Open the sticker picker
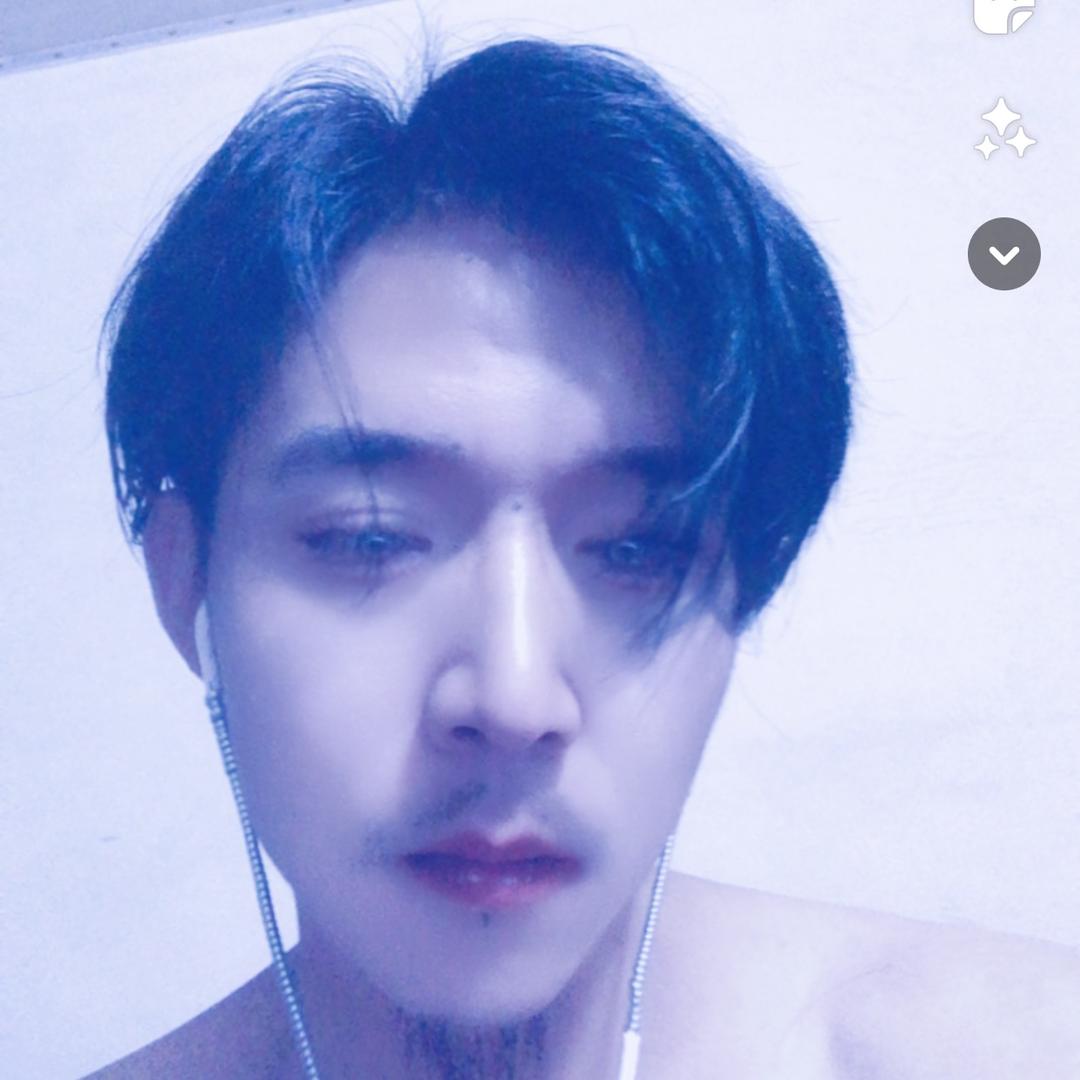 [1004, 14]
